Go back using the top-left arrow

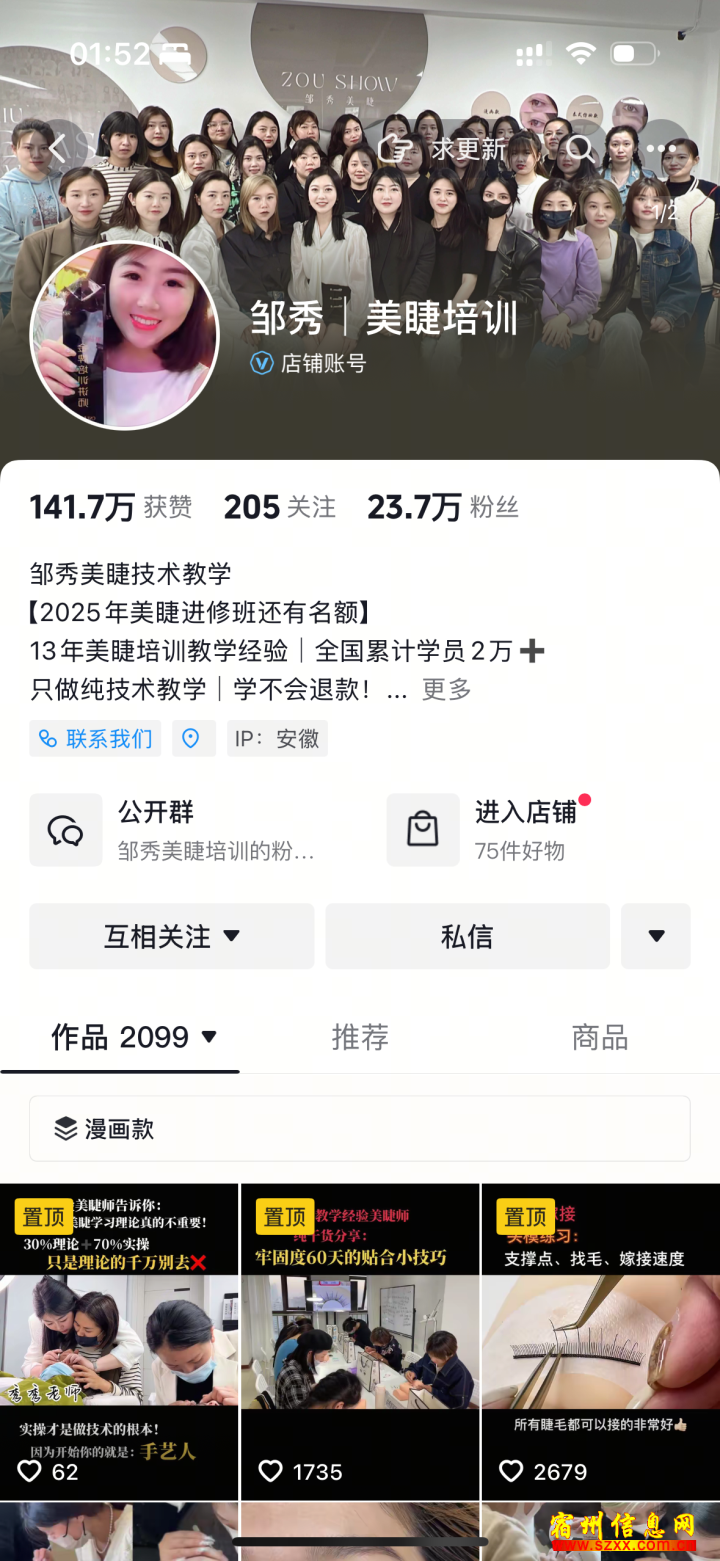click(x=57, y=149)
